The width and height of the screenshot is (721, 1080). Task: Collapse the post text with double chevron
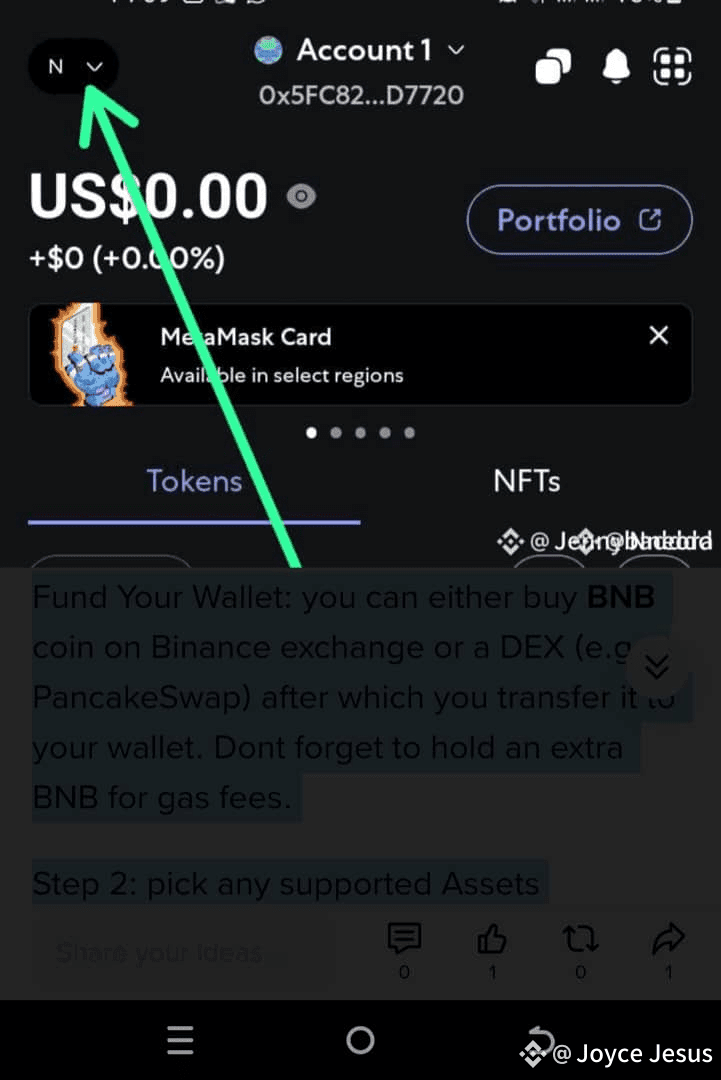[657, 667]
